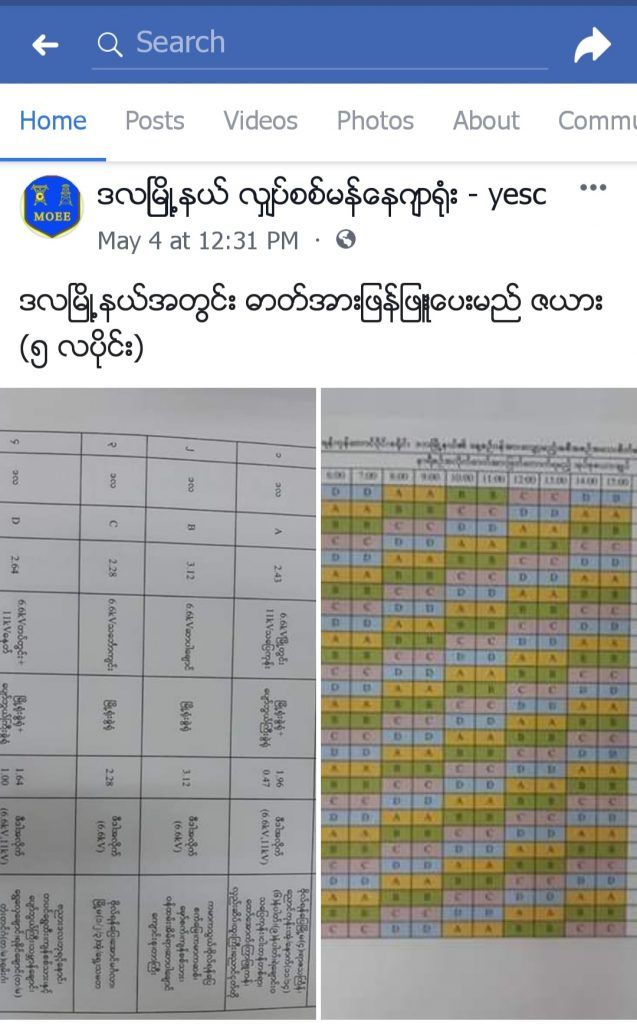Open the MOEE page profile picture
The height and width of the screenshot is (1024, 637).
(52, 206)
